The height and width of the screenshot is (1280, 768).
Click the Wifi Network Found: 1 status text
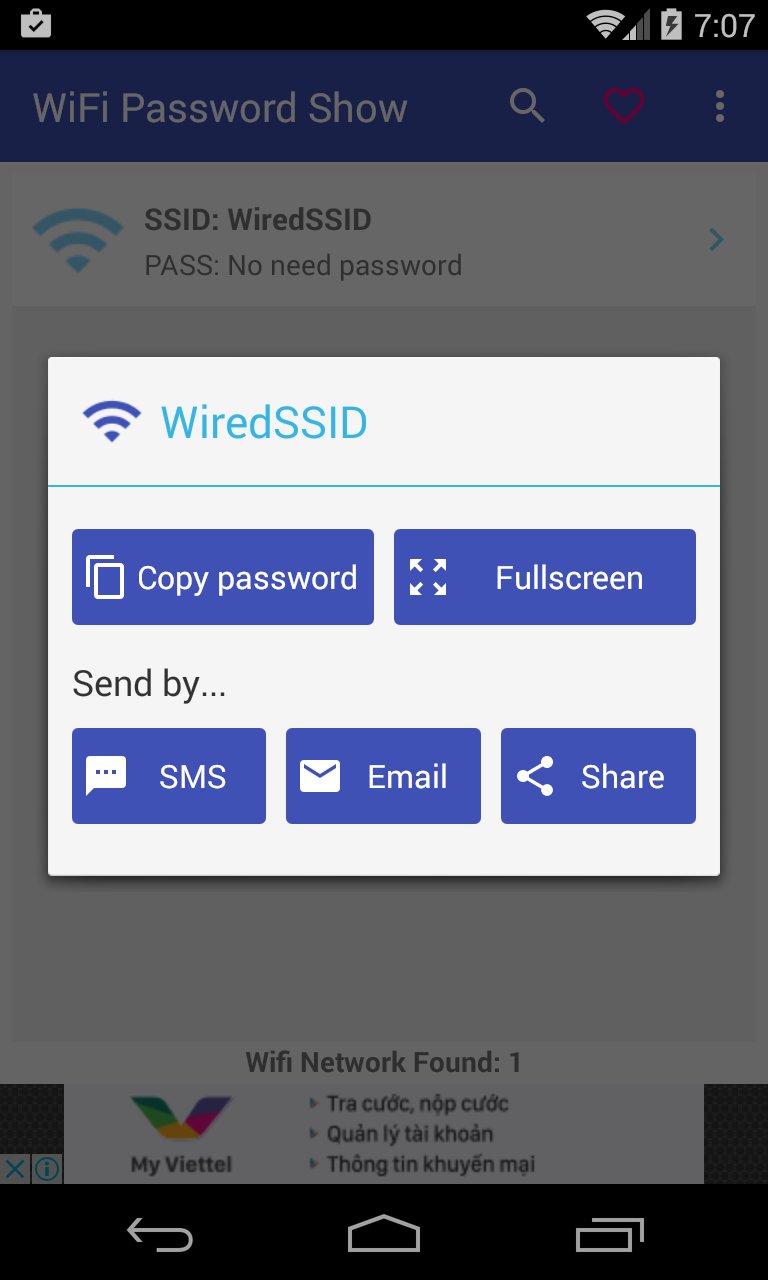[x=383, y=1062]
